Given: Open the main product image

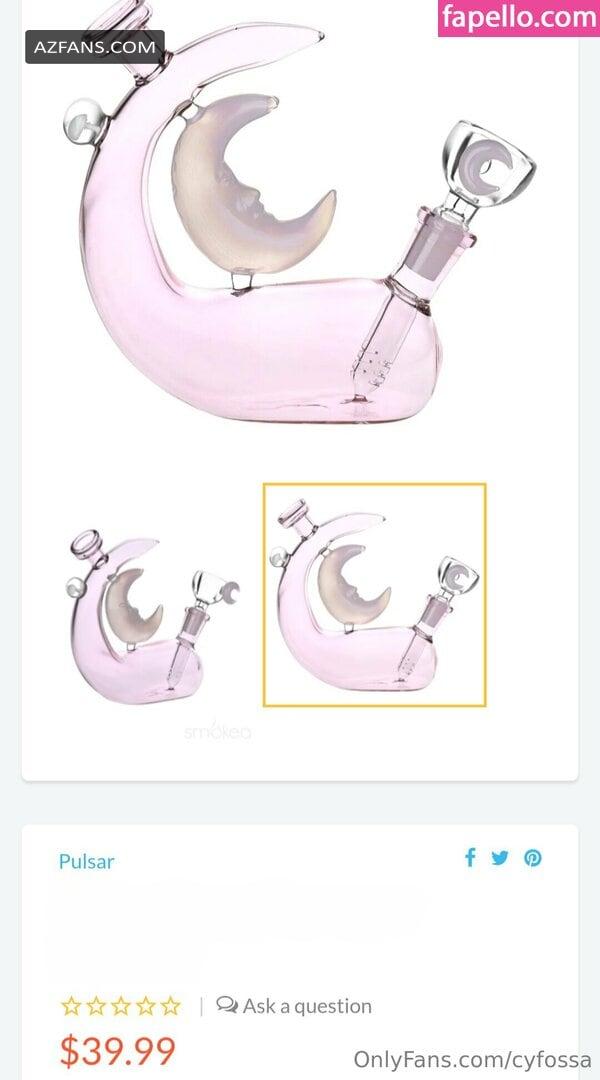Looking at the screenshot, I should point(300,214).
